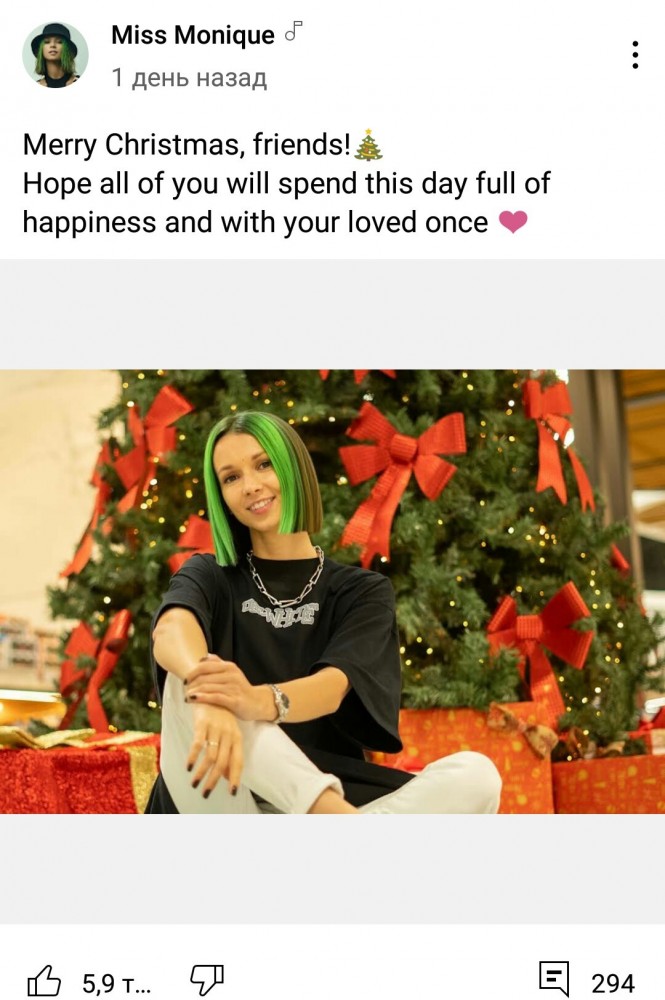Viewport: 665px width, 1000px height.
Task: Open the post's three-dot overflow menu
Action: point(634,55)
